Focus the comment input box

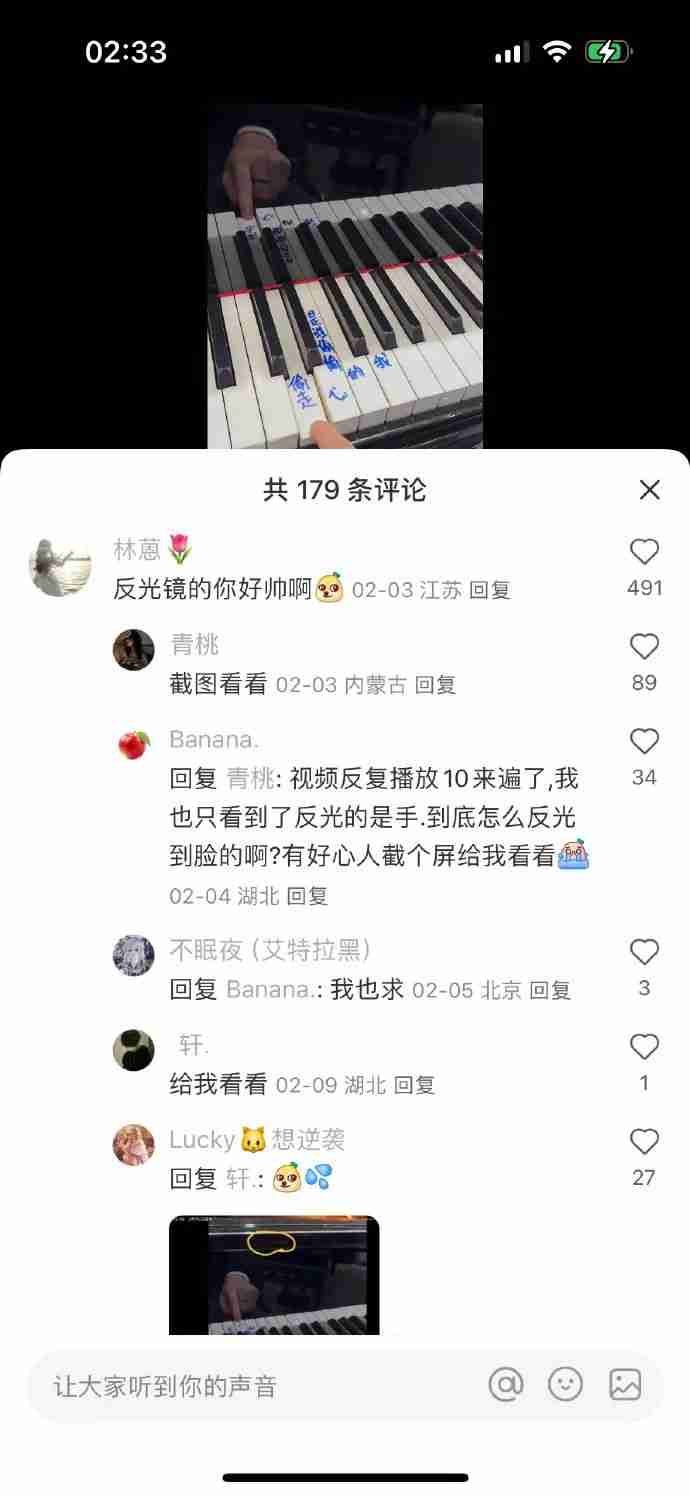pyautogui.click(x=250, y=1386)
